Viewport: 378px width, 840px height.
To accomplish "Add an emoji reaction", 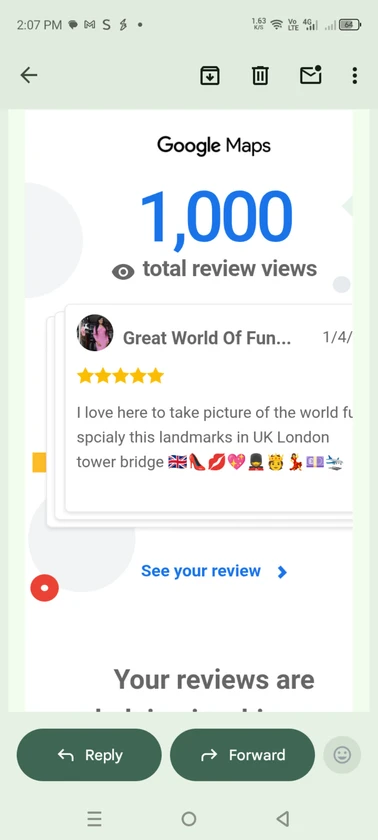I will point(342,755).
